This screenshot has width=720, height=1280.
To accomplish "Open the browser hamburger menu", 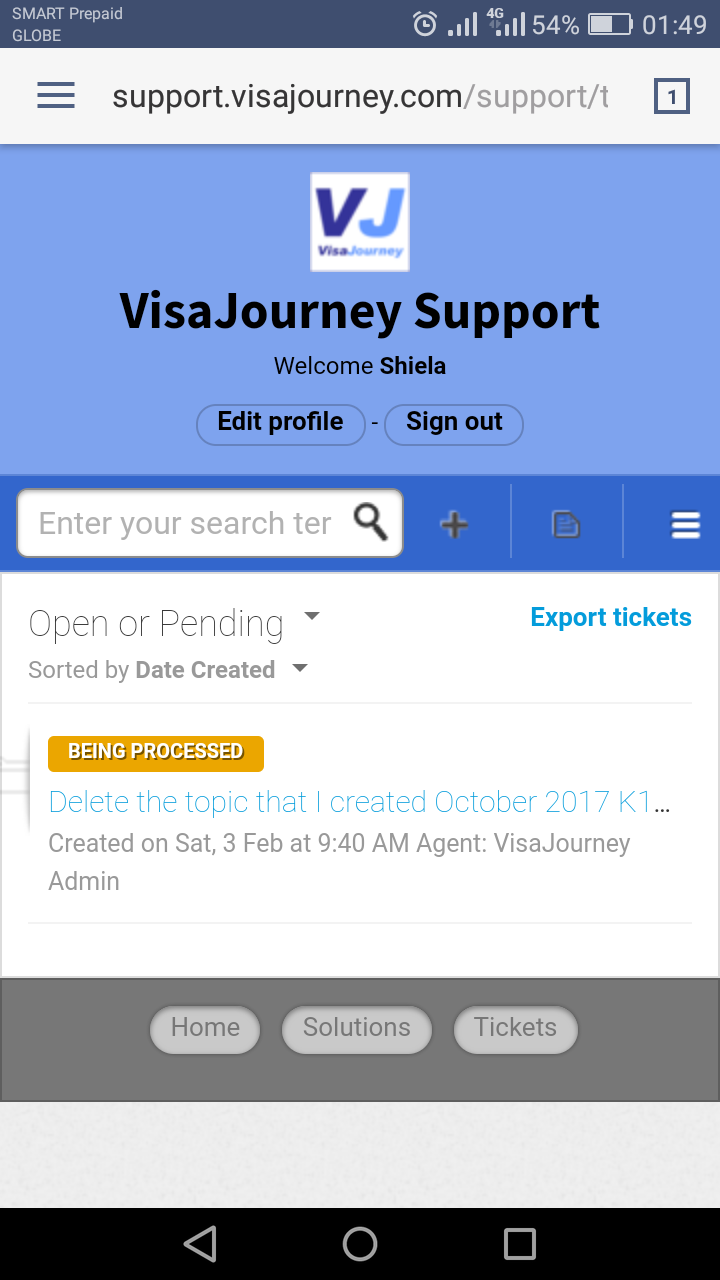I will [56, 96].
